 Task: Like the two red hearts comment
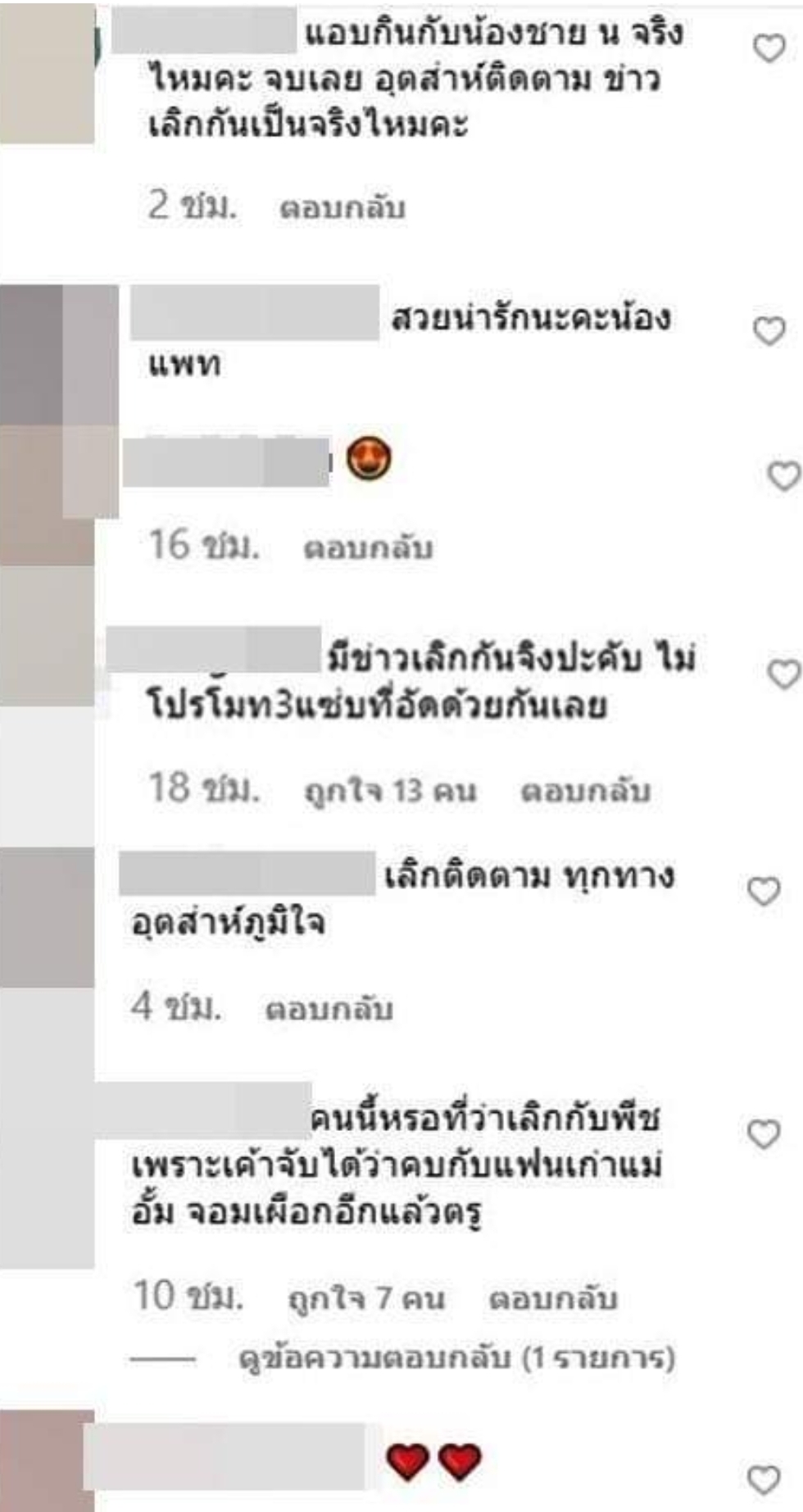[x=764, y=1480]
